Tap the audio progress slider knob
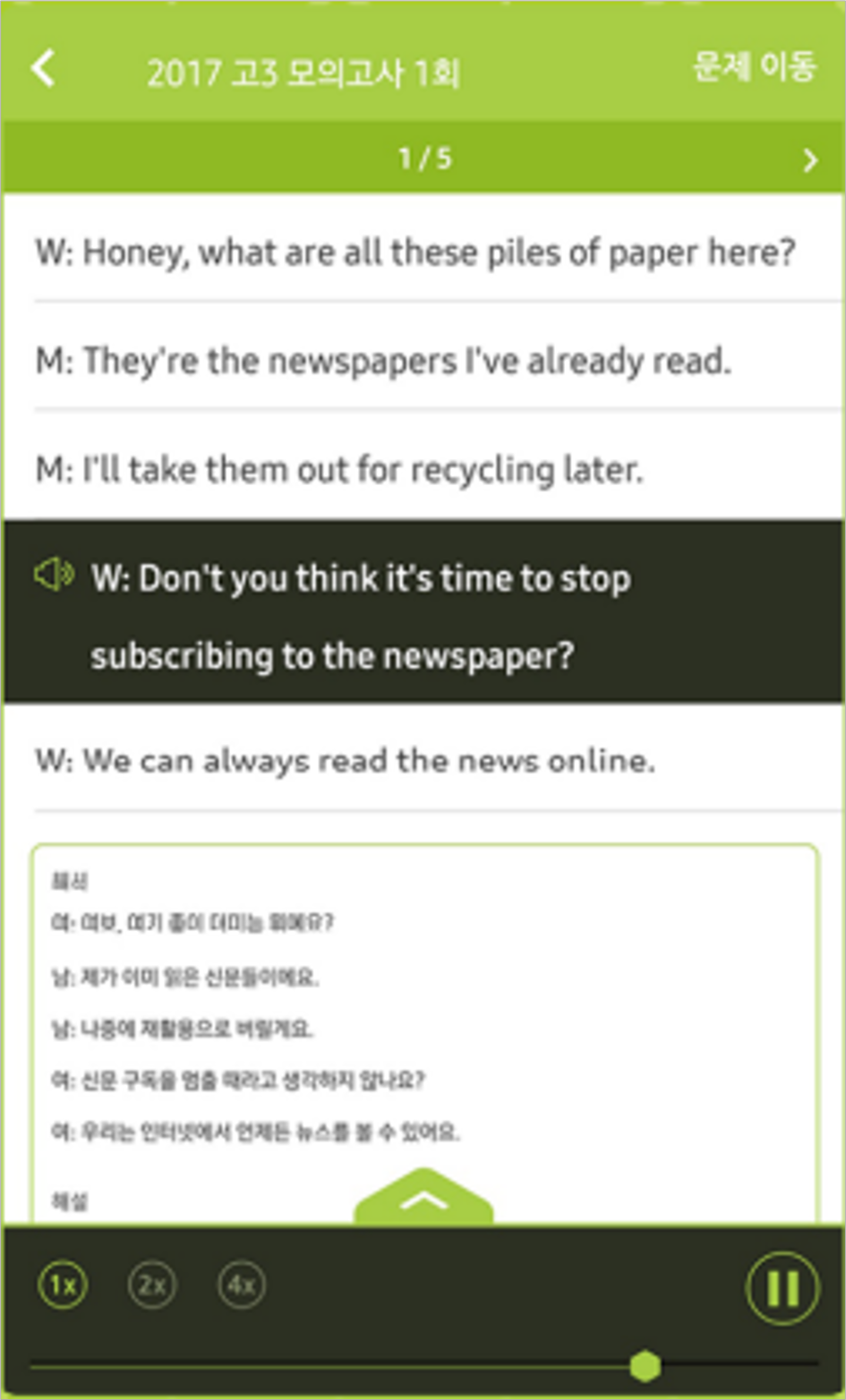 point(645,1366)
